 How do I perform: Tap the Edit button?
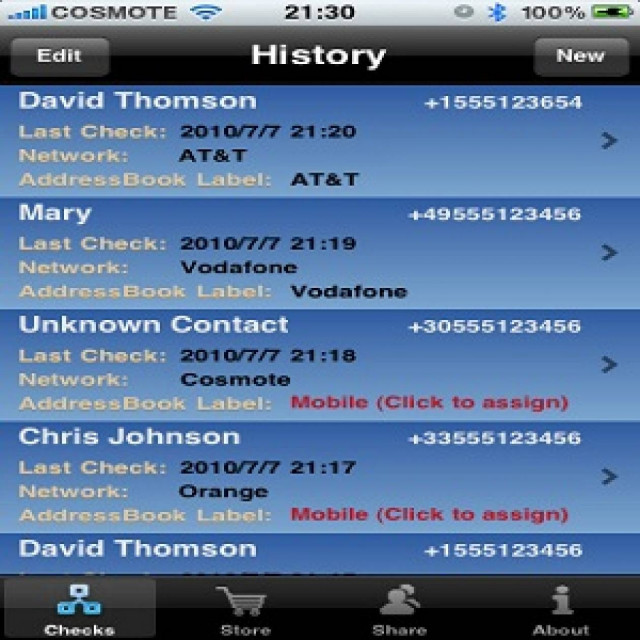tap(59, 56)
